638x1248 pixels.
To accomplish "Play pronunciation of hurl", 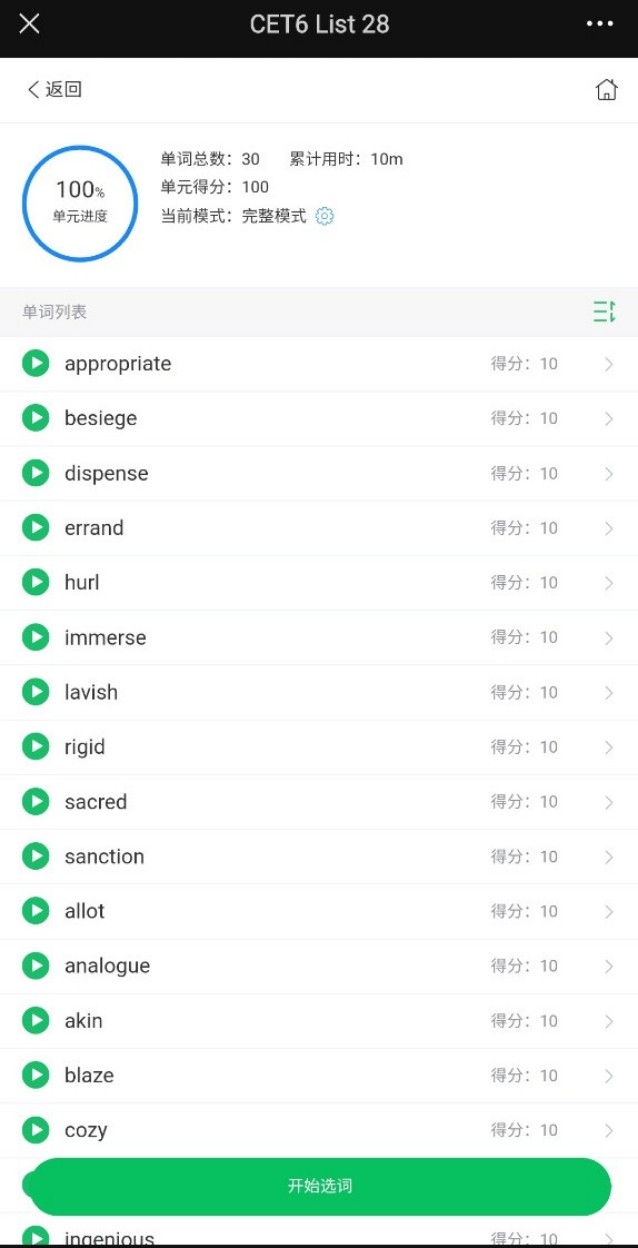I will pyautogui.click(x=36, y=582).
